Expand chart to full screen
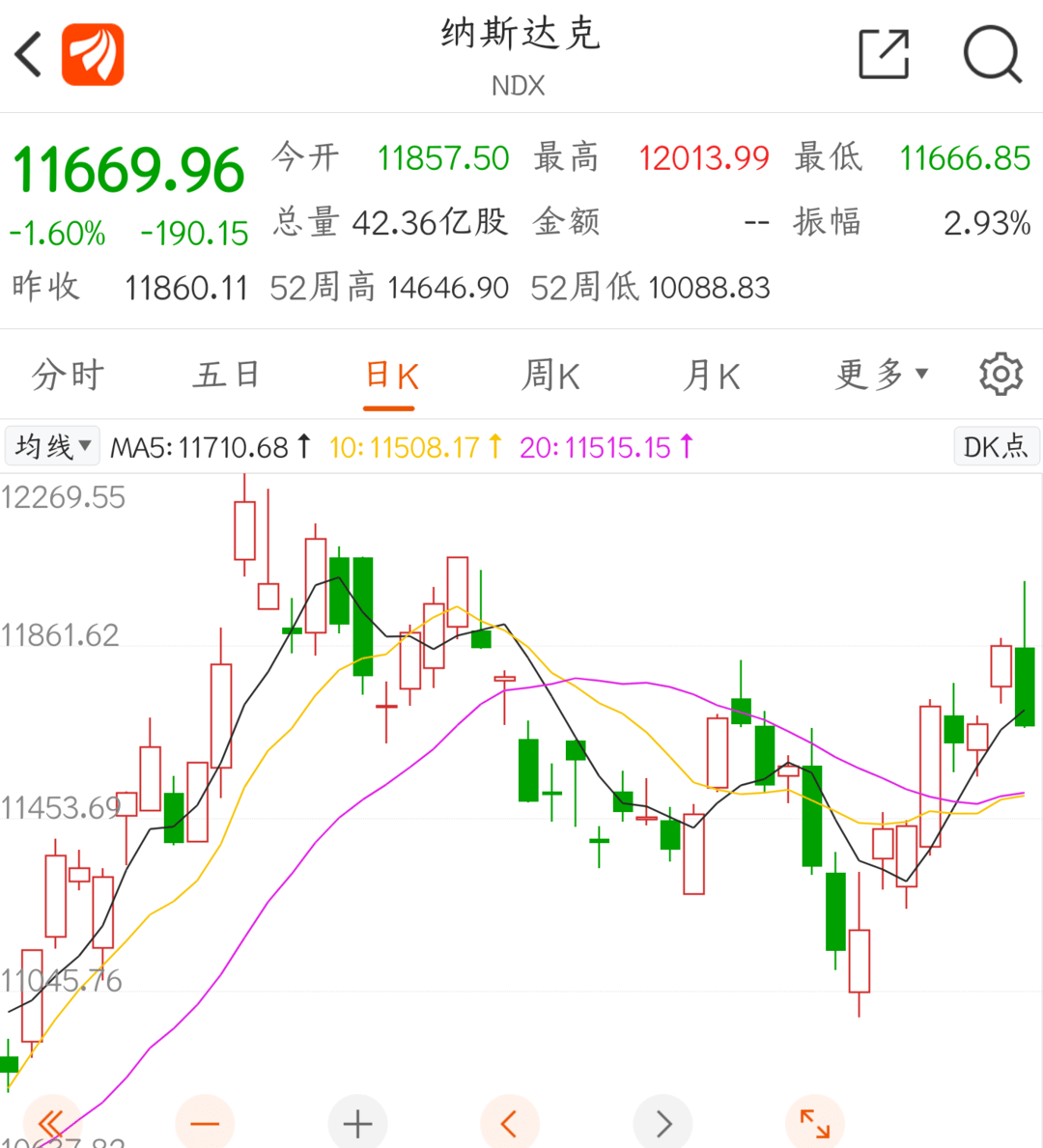This screenshot has height=1148, width=1043. tap(816, 1123)
